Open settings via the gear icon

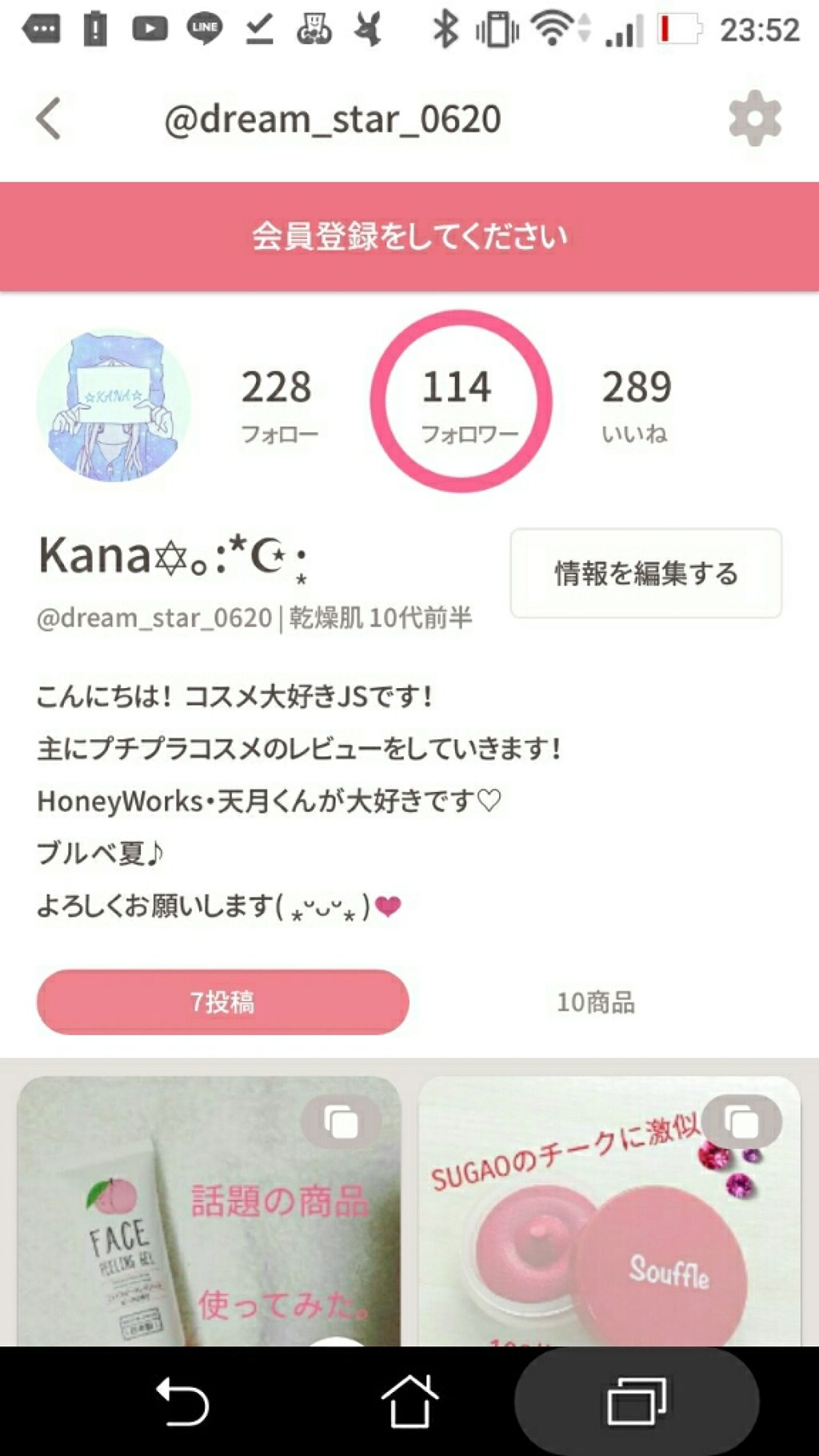click(754, 119)
